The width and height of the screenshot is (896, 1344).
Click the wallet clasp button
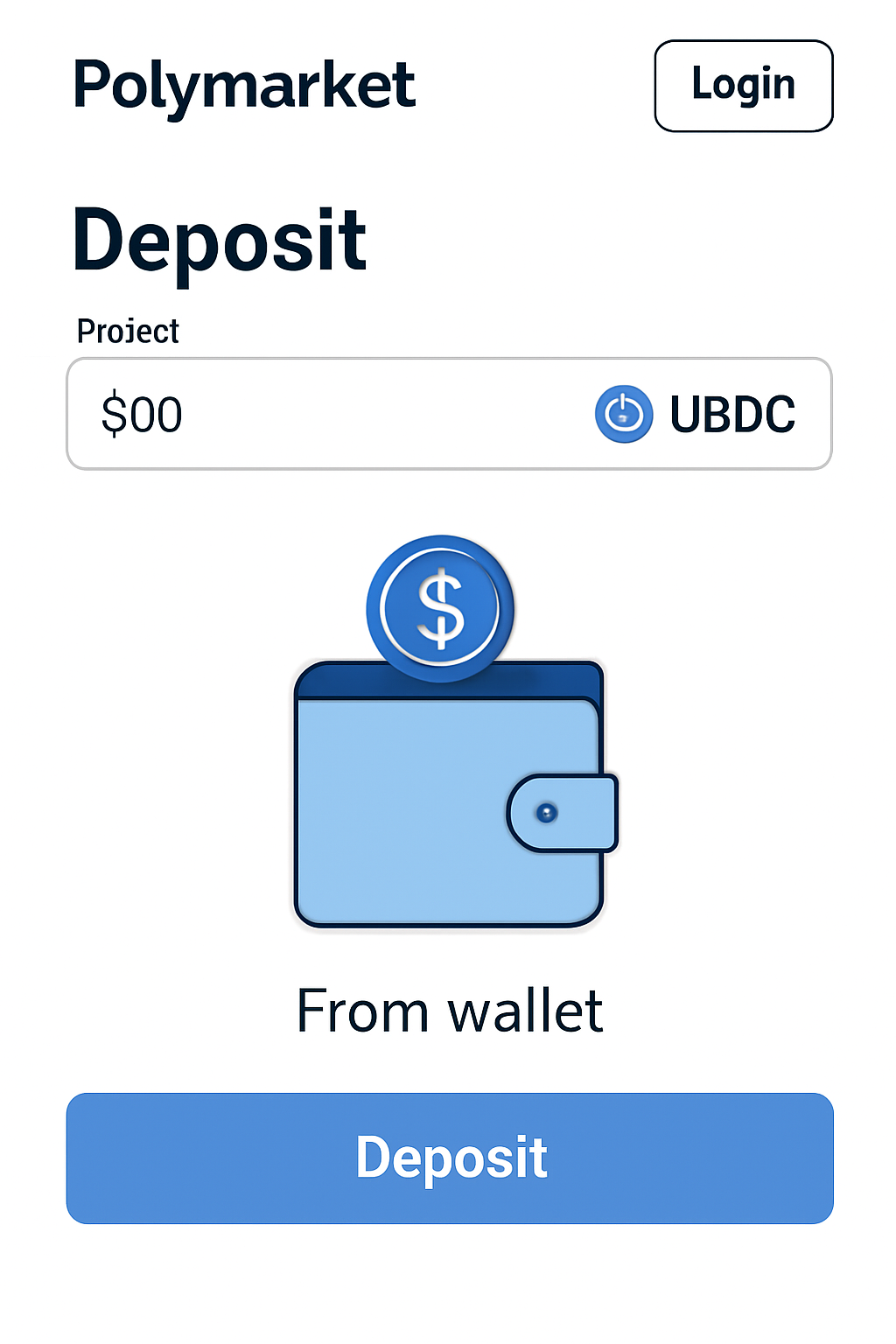click(547, 814)
